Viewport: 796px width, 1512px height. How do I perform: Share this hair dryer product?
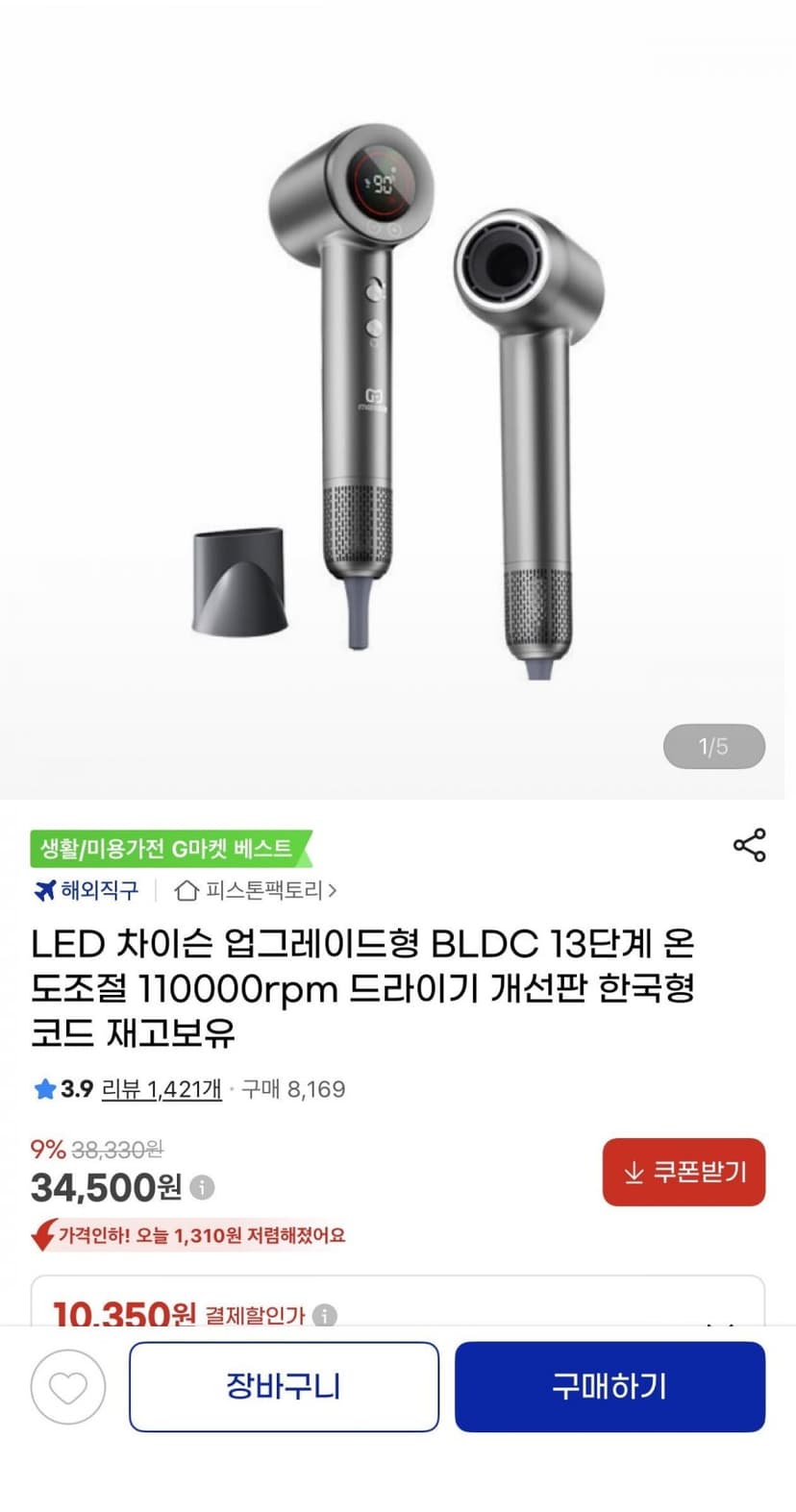point(749,845)
